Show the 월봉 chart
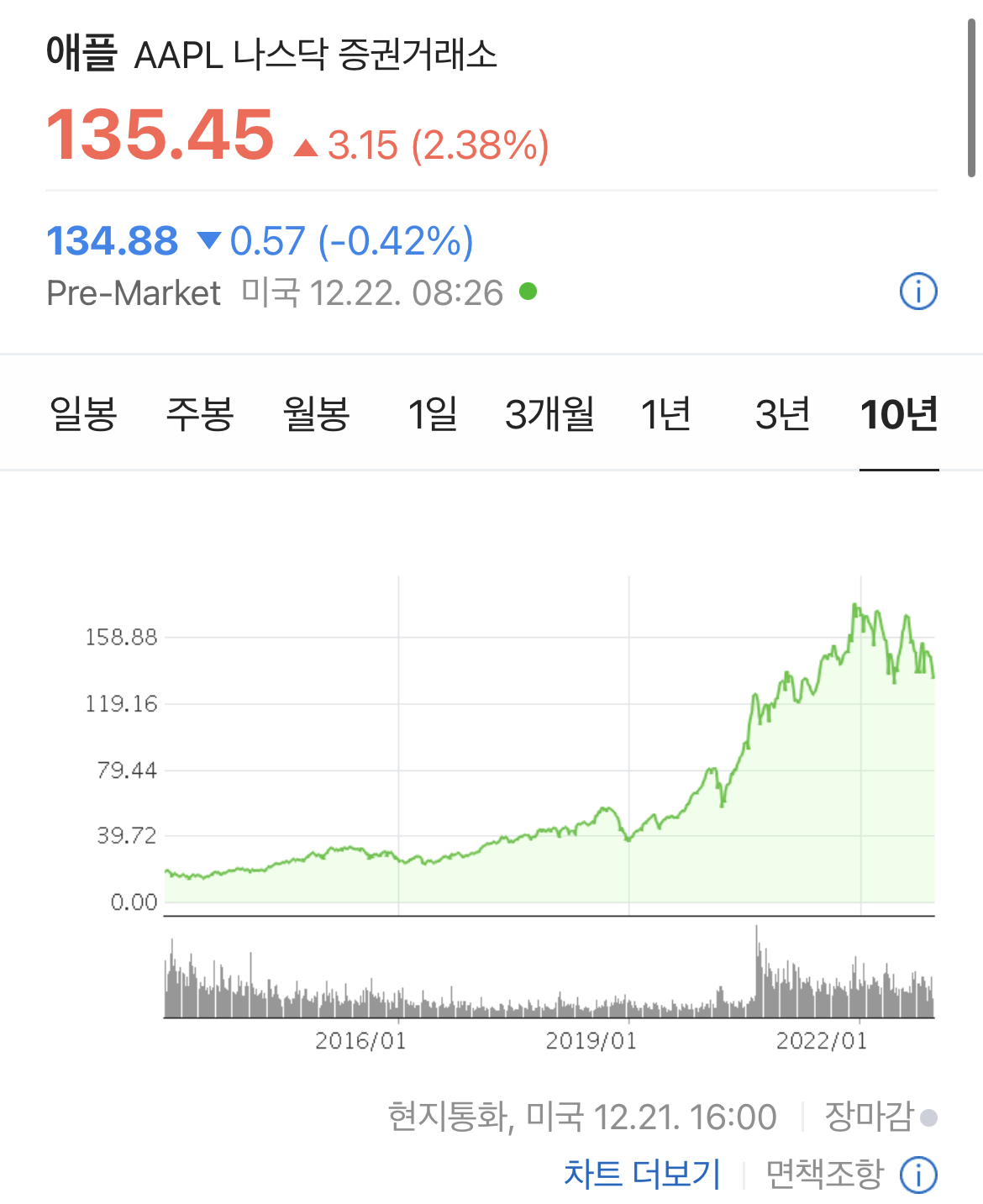 tap(317, 413)
